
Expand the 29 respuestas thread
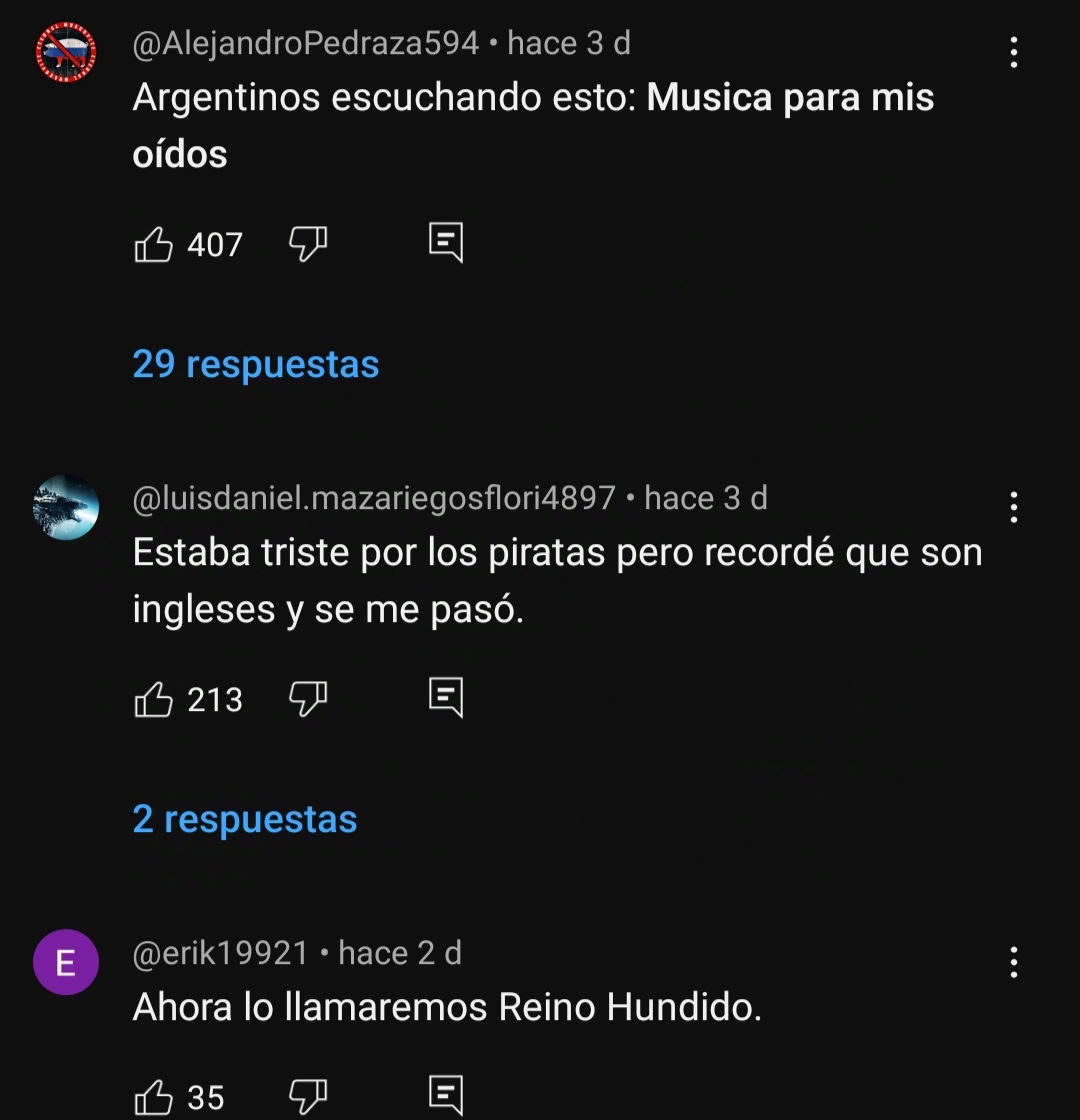pyautogui.click(x=256, y=364)
